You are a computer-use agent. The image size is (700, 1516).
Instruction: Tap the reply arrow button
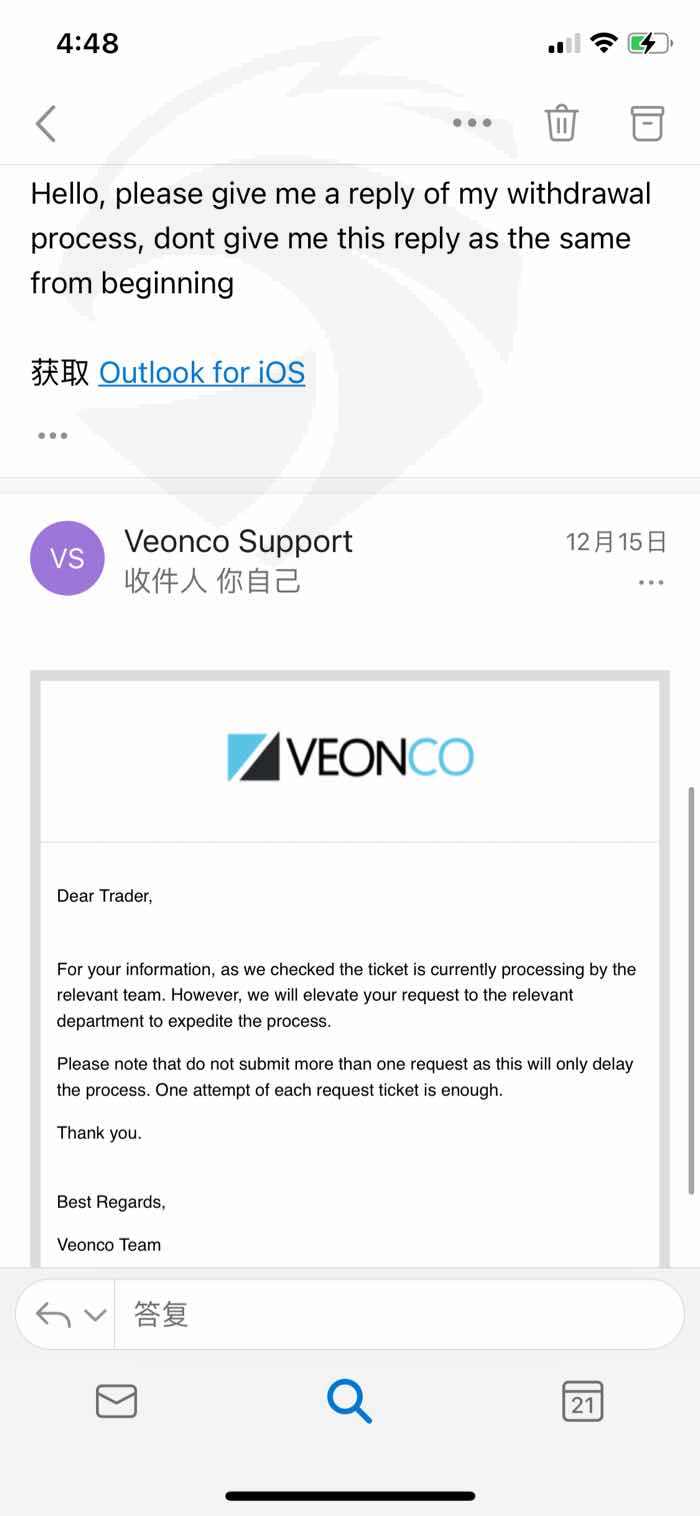(x=53, y=1314)
